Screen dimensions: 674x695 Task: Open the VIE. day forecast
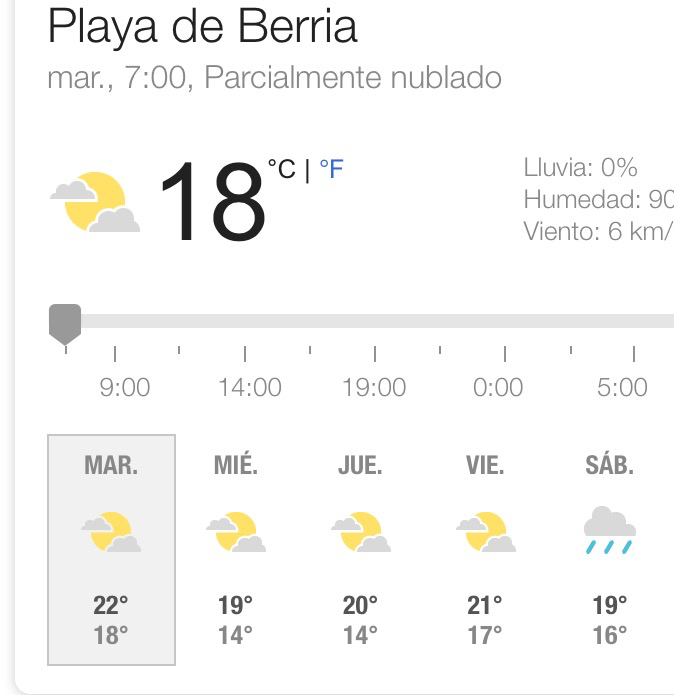[485, 549]
